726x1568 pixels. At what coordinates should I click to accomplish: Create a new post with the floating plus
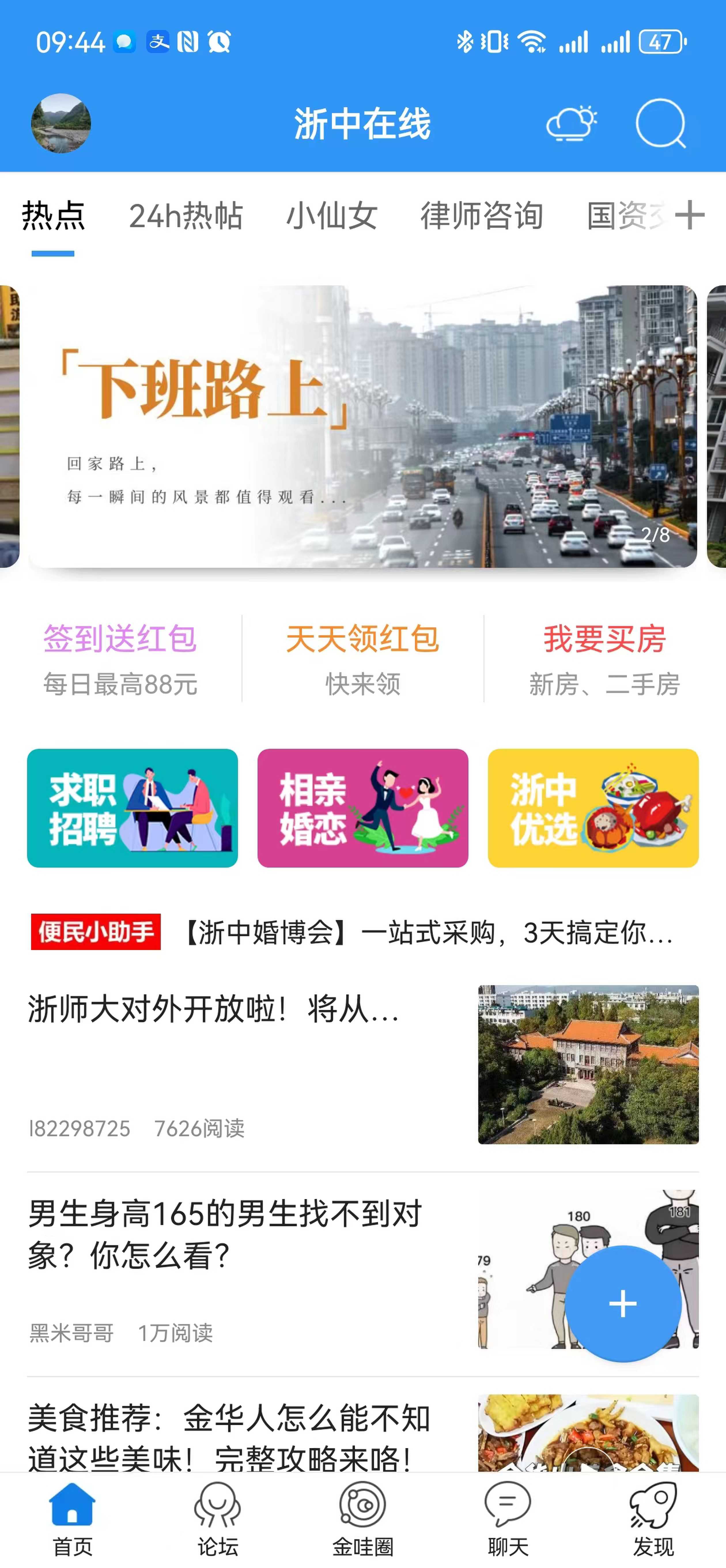pos(623,1303)
